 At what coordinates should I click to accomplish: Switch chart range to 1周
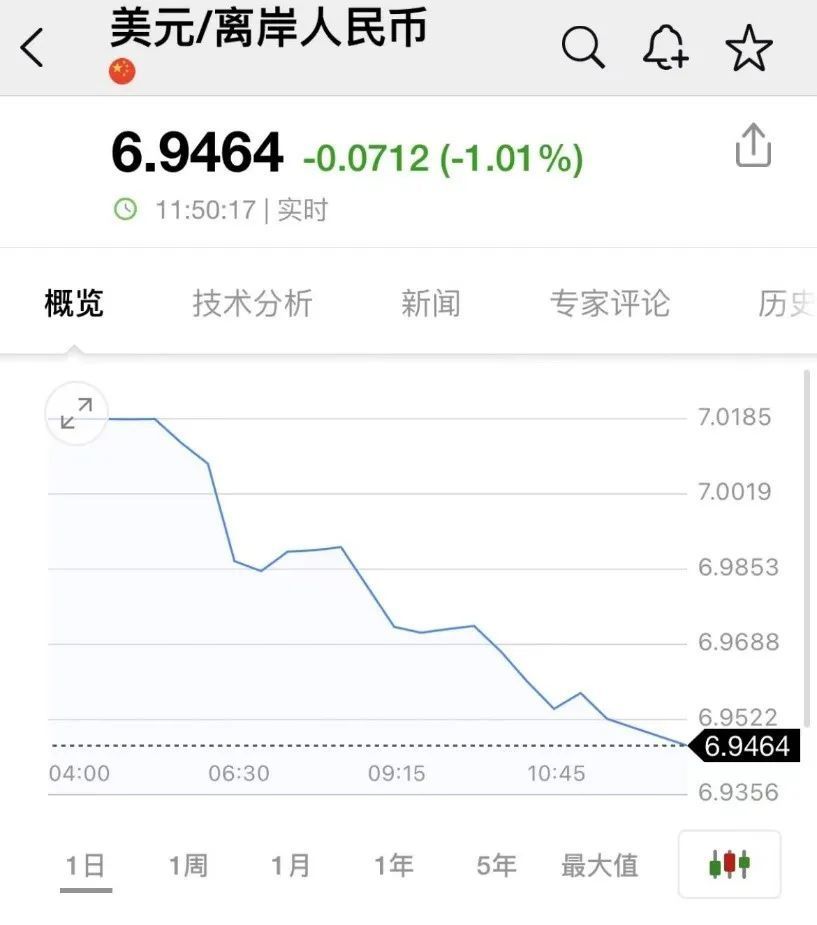click(x=188, y=865)
